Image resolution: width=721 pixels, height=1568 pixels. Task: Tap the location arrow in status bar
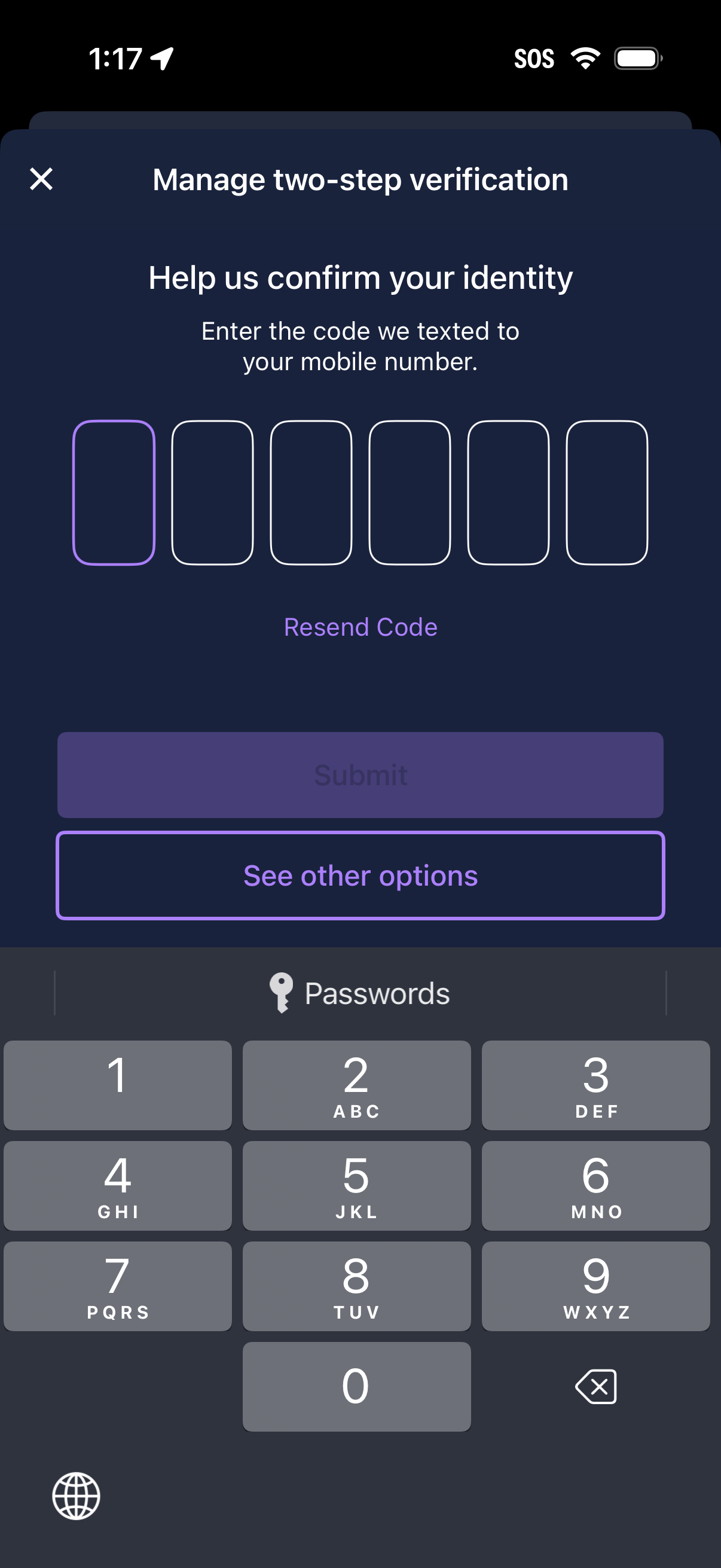pyautogui.click(x=161, y=57)
